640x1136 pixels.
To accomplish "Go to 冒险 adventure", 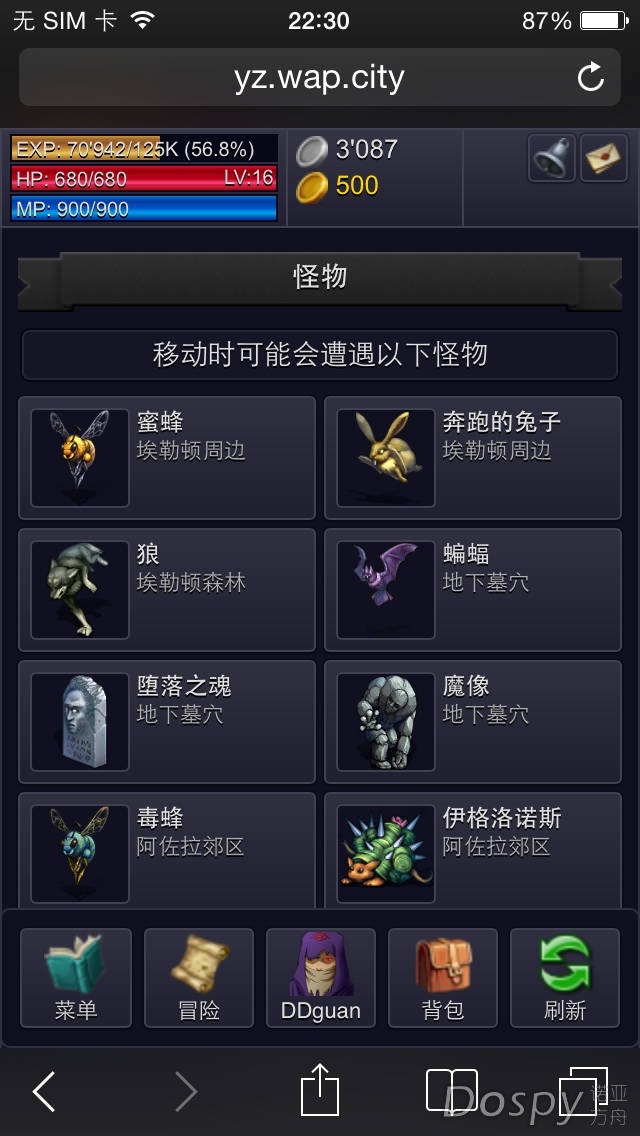I will click(198, 977).
